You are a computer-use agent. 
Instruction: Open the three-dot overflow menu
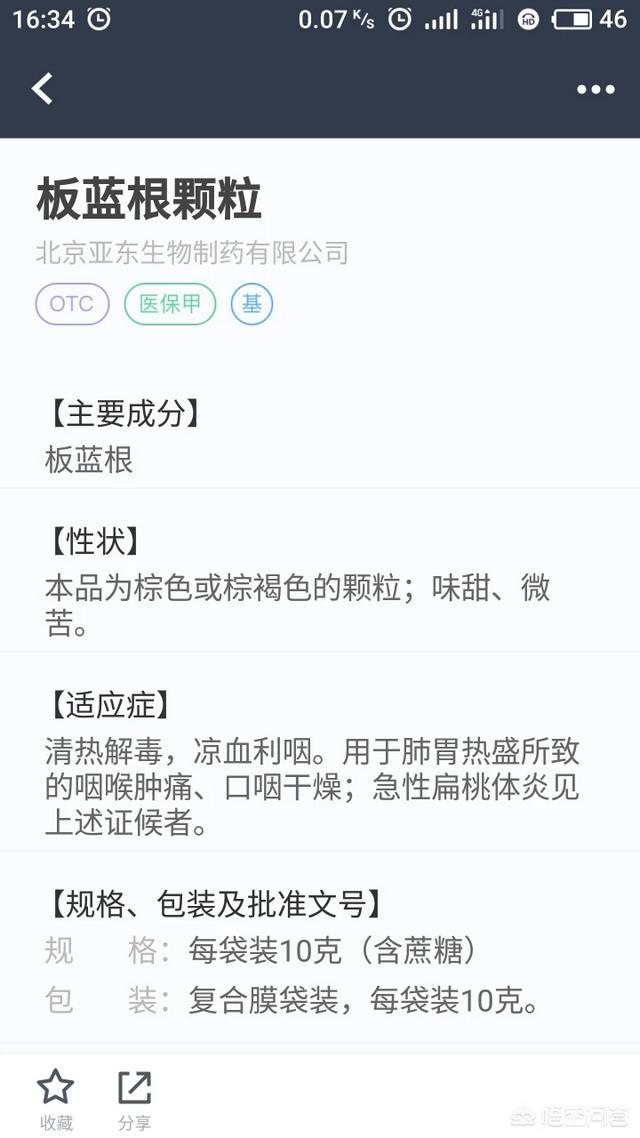[596, 89]
